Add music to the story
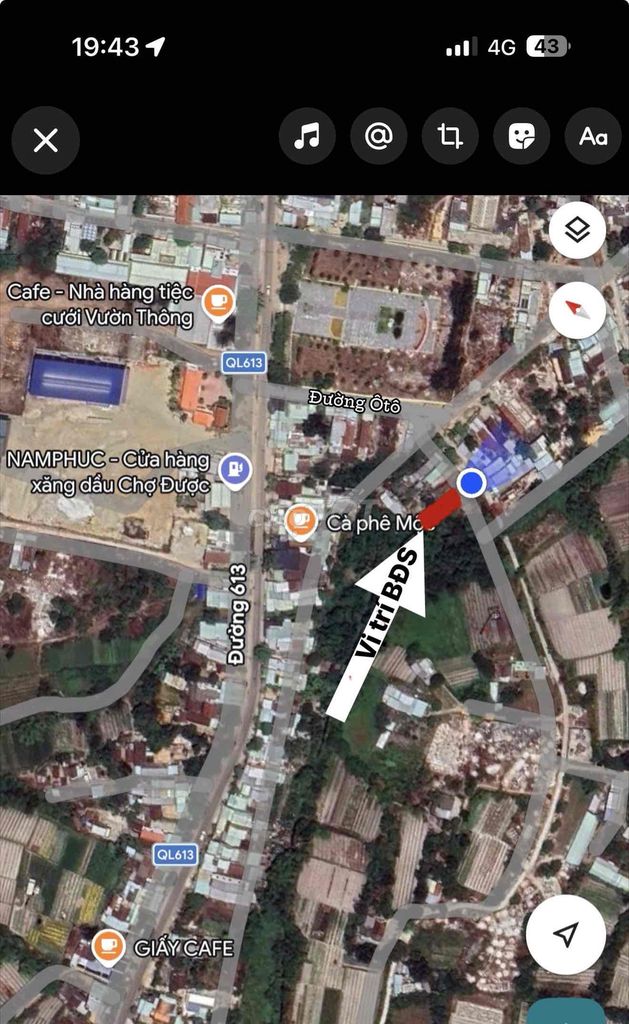Screen dimensions: 629x1024 (x=307, y=136)
